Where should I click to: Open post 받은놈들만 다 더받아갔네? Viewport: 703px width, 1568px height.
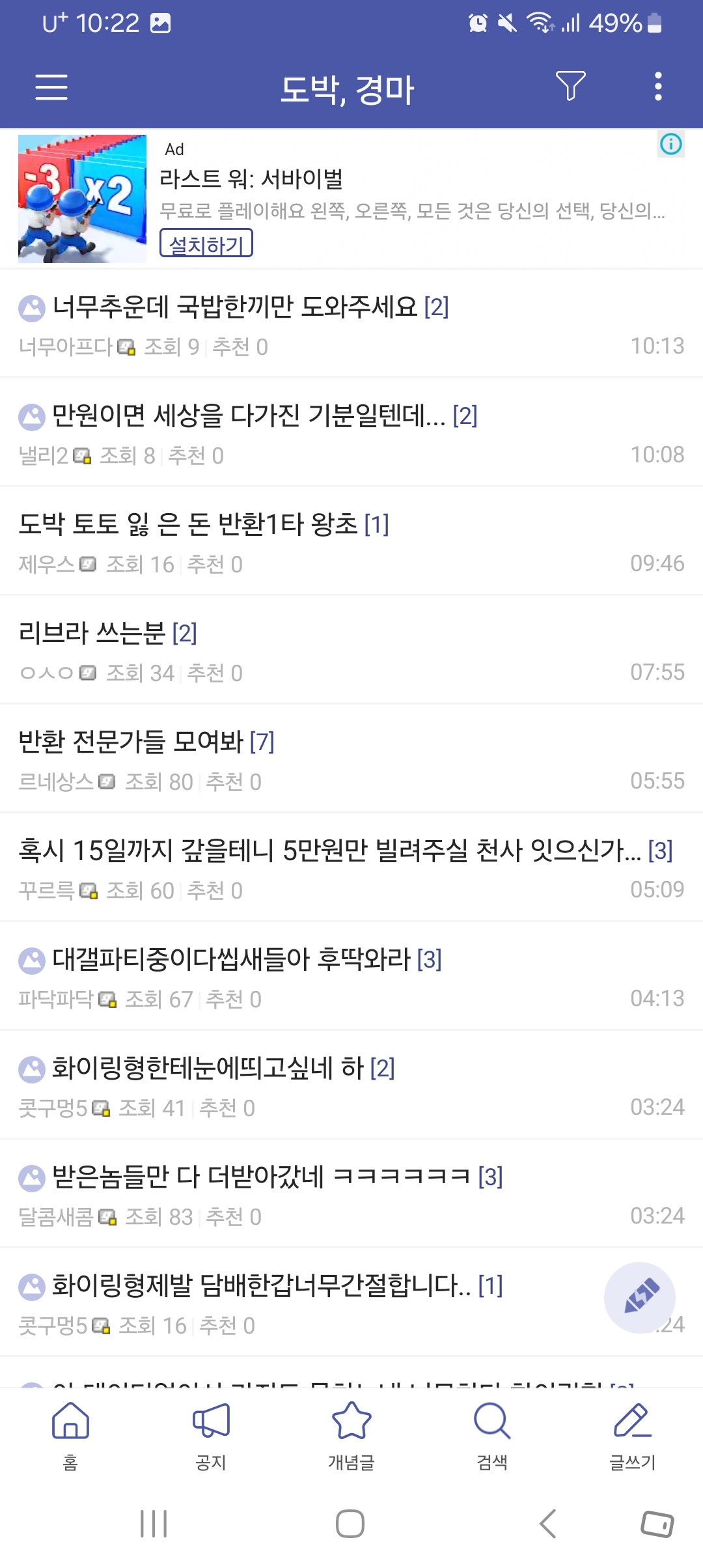pos(277,1177)
